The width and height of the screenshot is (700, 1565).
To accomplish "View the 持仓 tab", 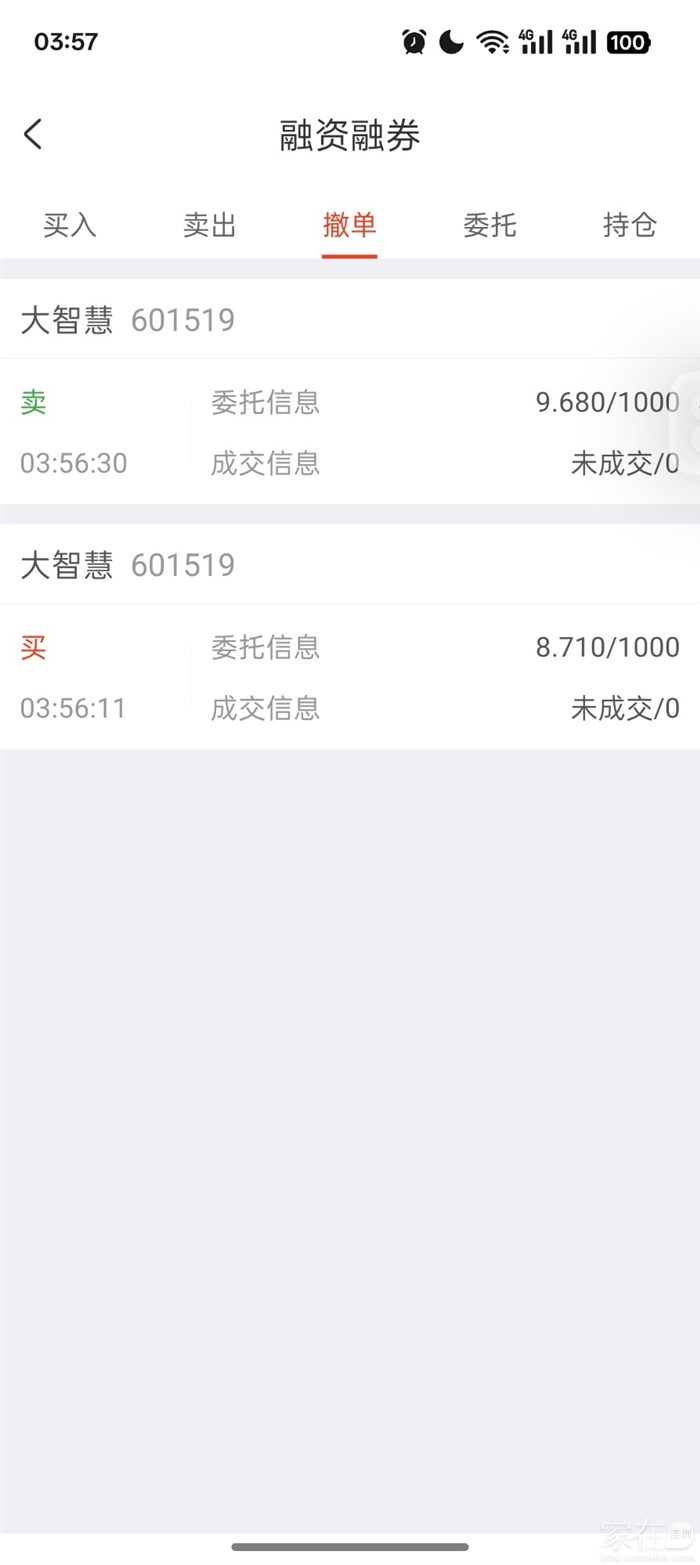I will 630,225.
